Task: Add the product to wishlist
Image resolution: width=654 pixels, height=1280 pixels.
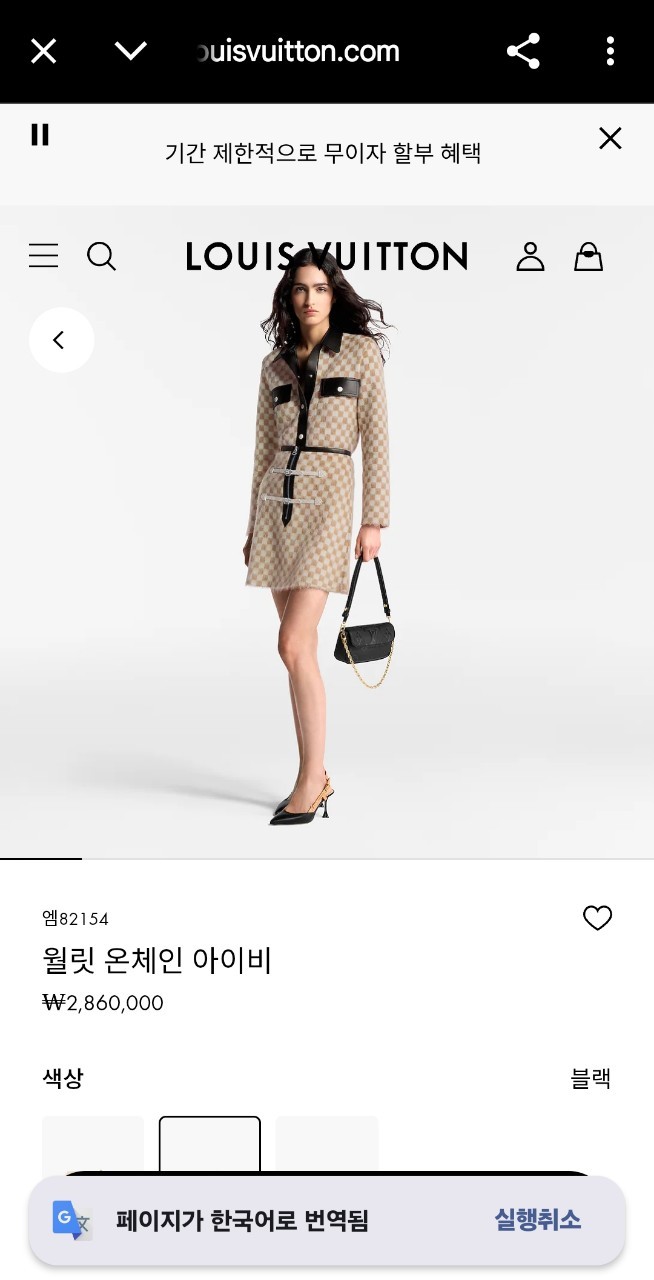Action: (x=597, y=918)
